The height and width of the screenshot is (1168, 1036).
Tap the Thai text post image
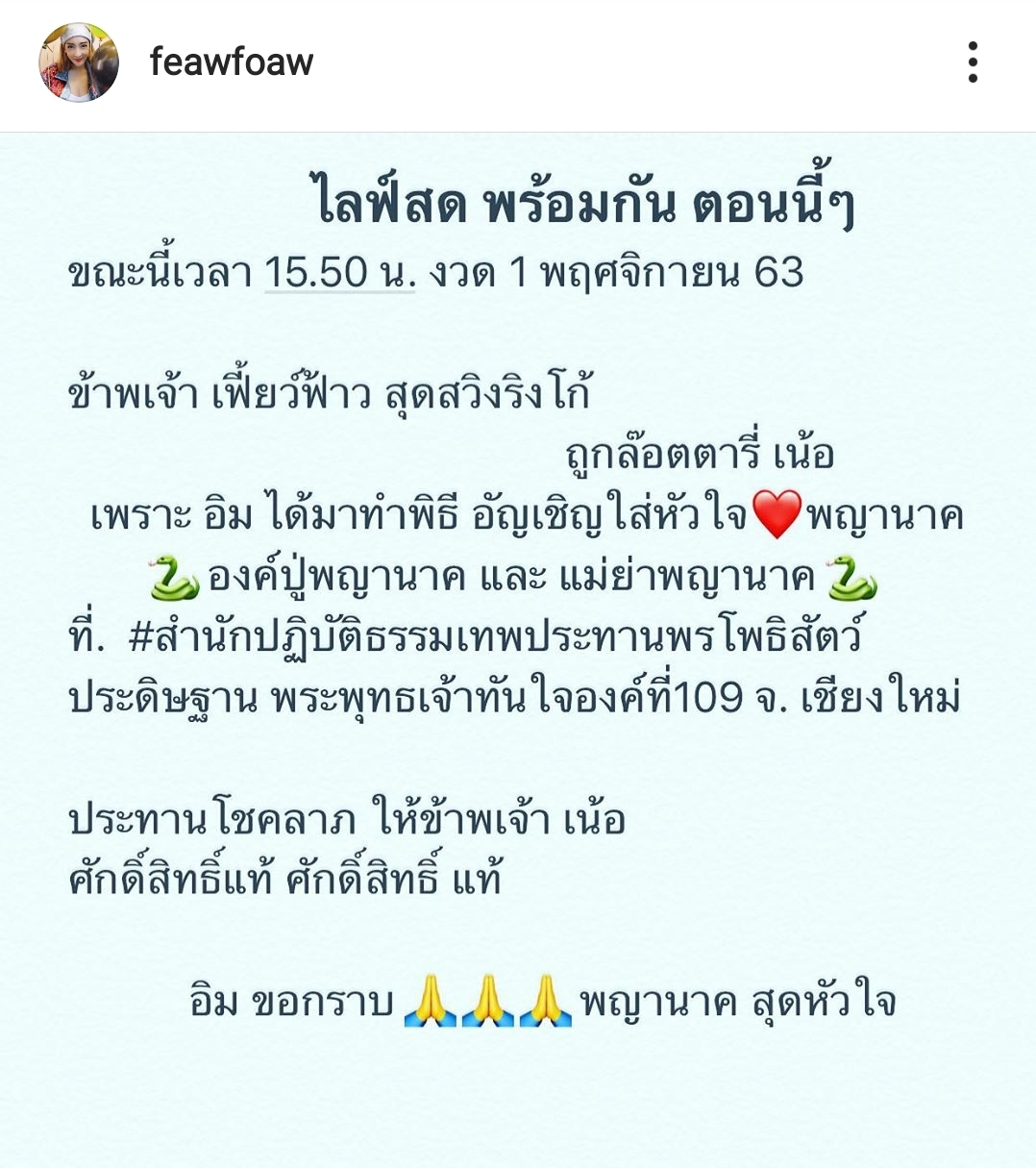pyautogui.click(x=518, y=649)
